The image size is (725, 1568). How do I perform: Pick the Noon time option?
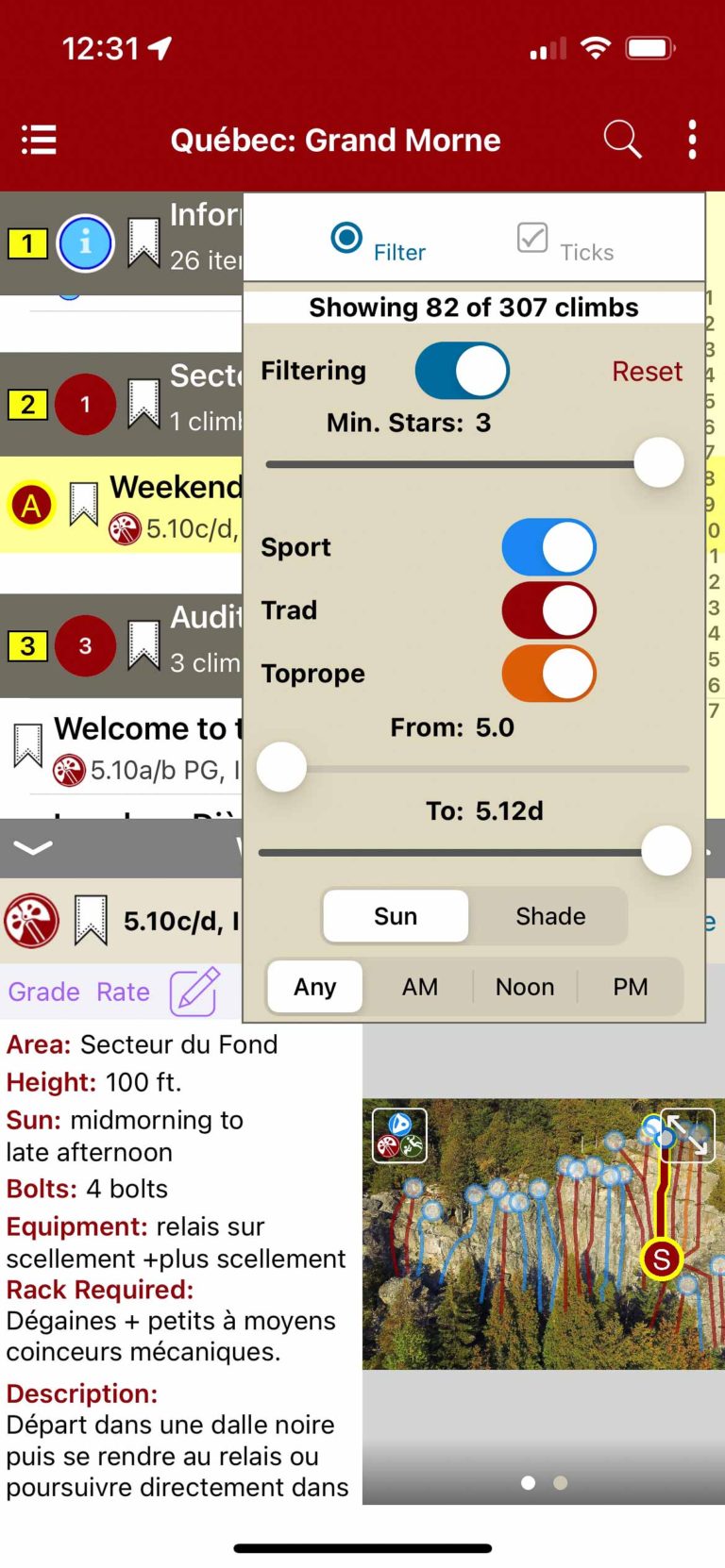[x=525, y=987]
